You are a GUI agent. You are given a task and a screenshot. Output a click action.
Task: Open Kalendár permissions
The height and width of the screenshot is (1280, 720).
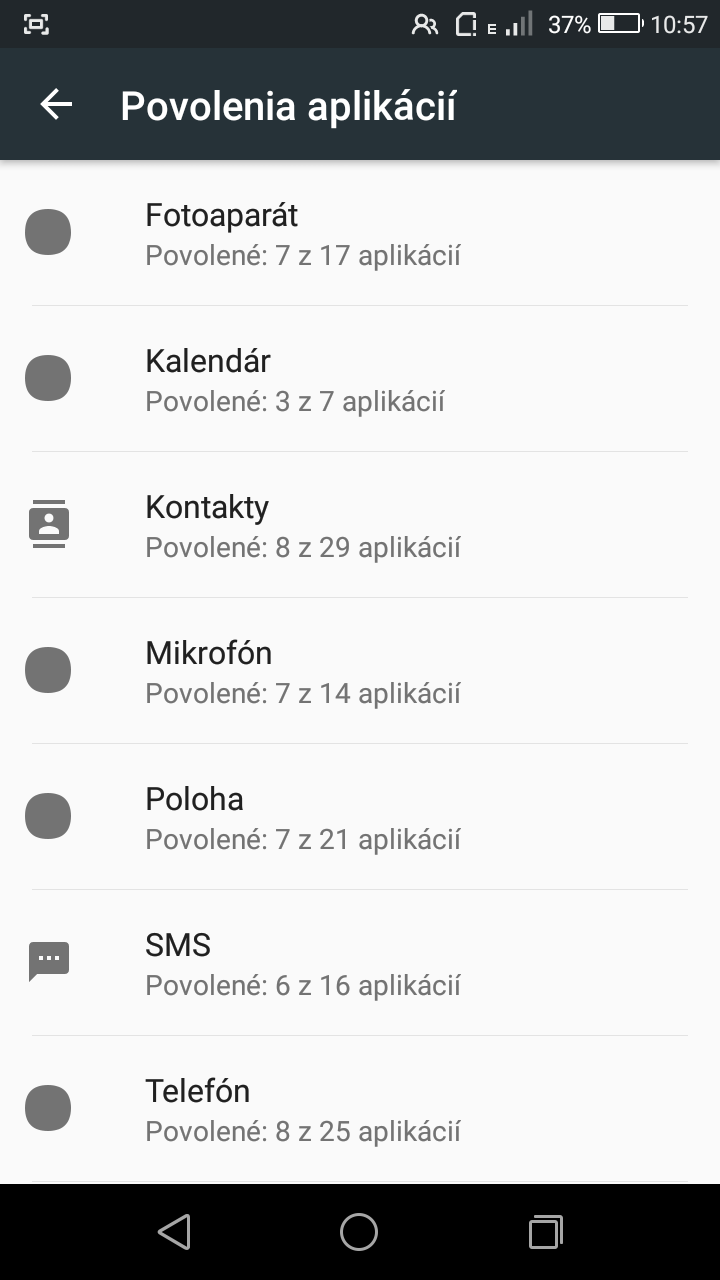[360, 379]
